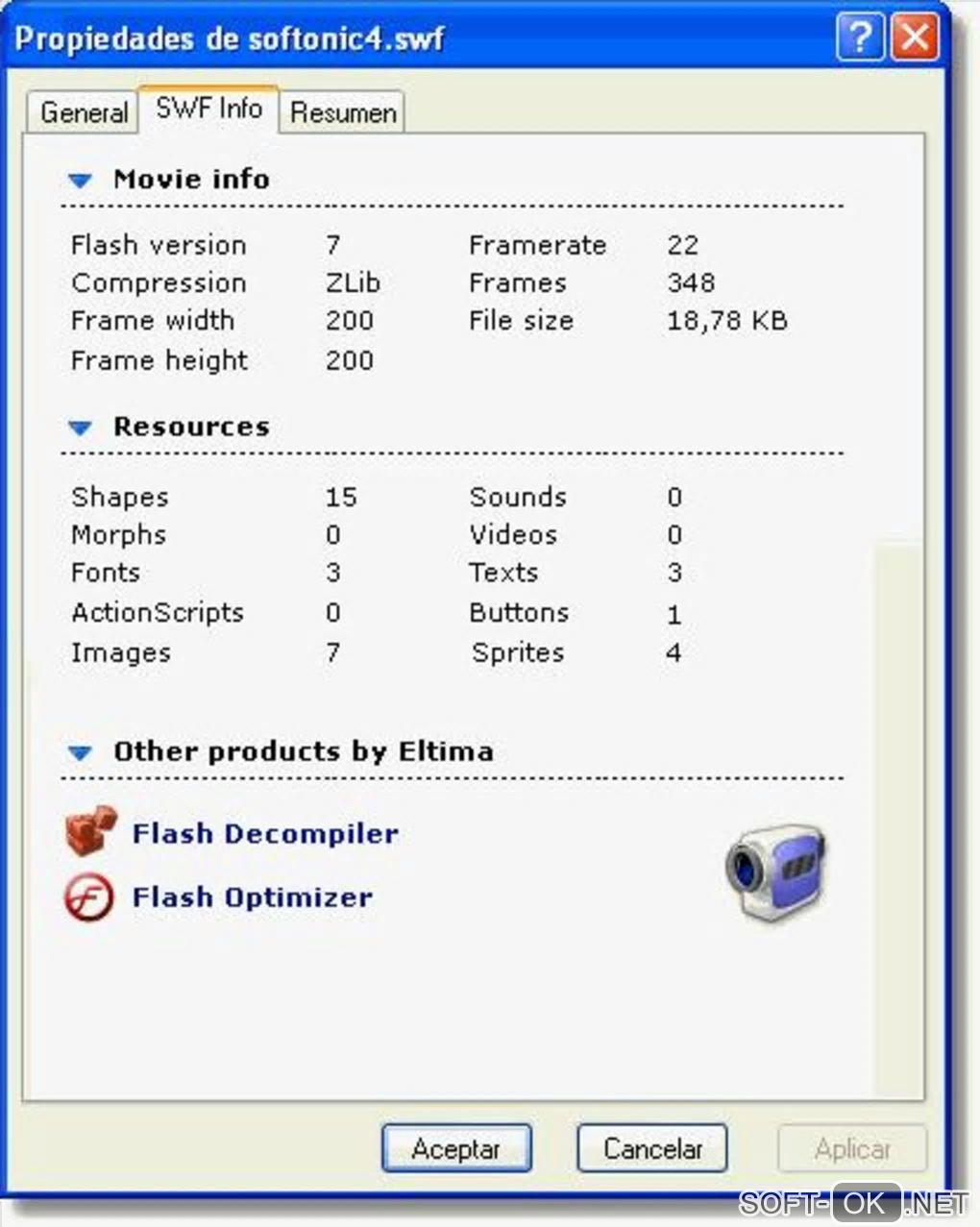Select the SWF Info tab
980x1227 pixels.
coord(208,108)
